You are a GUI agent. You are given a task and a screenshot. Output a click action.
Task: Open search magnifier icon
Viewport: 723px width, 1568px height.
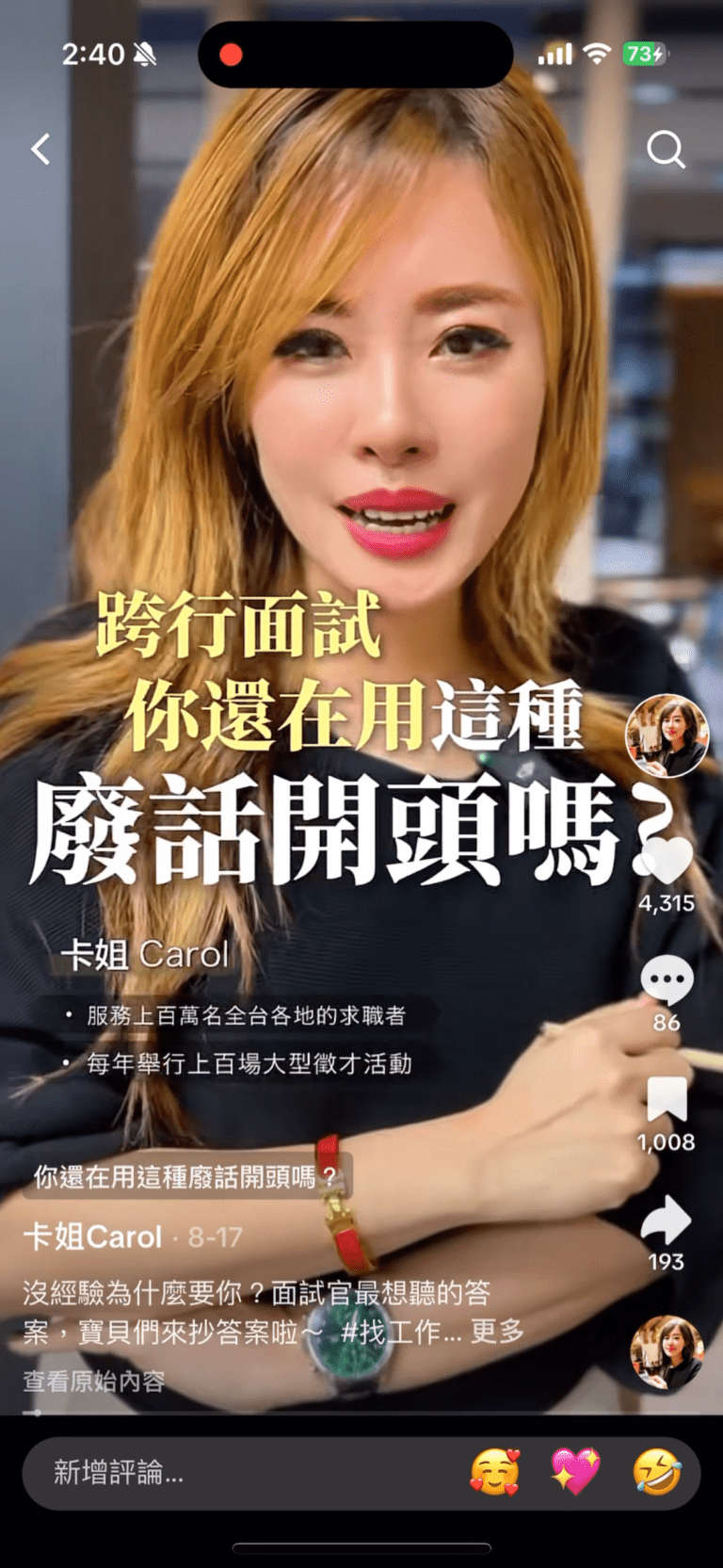[666, 149]
